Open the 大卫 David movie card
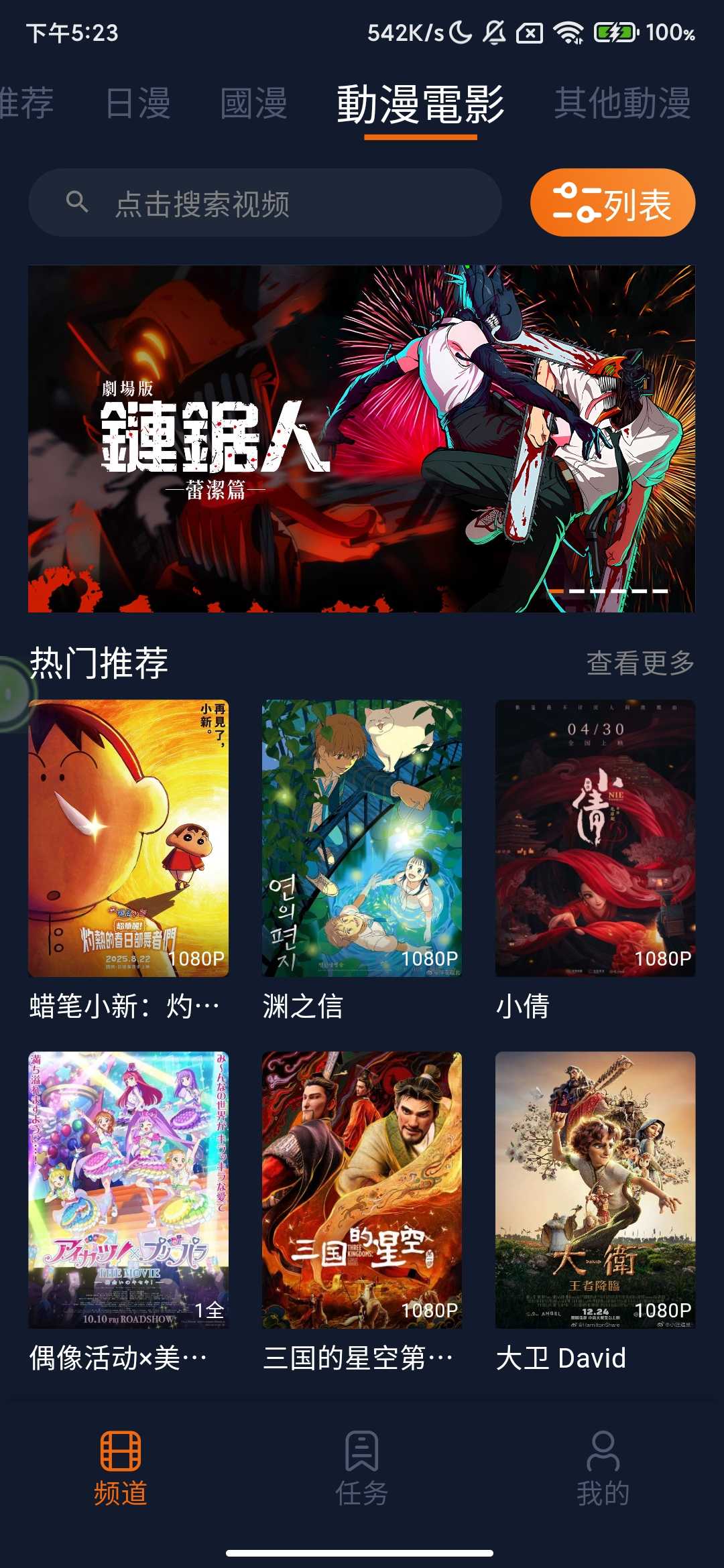This screenshot has width=724, height=1568. pos(595,1189)
